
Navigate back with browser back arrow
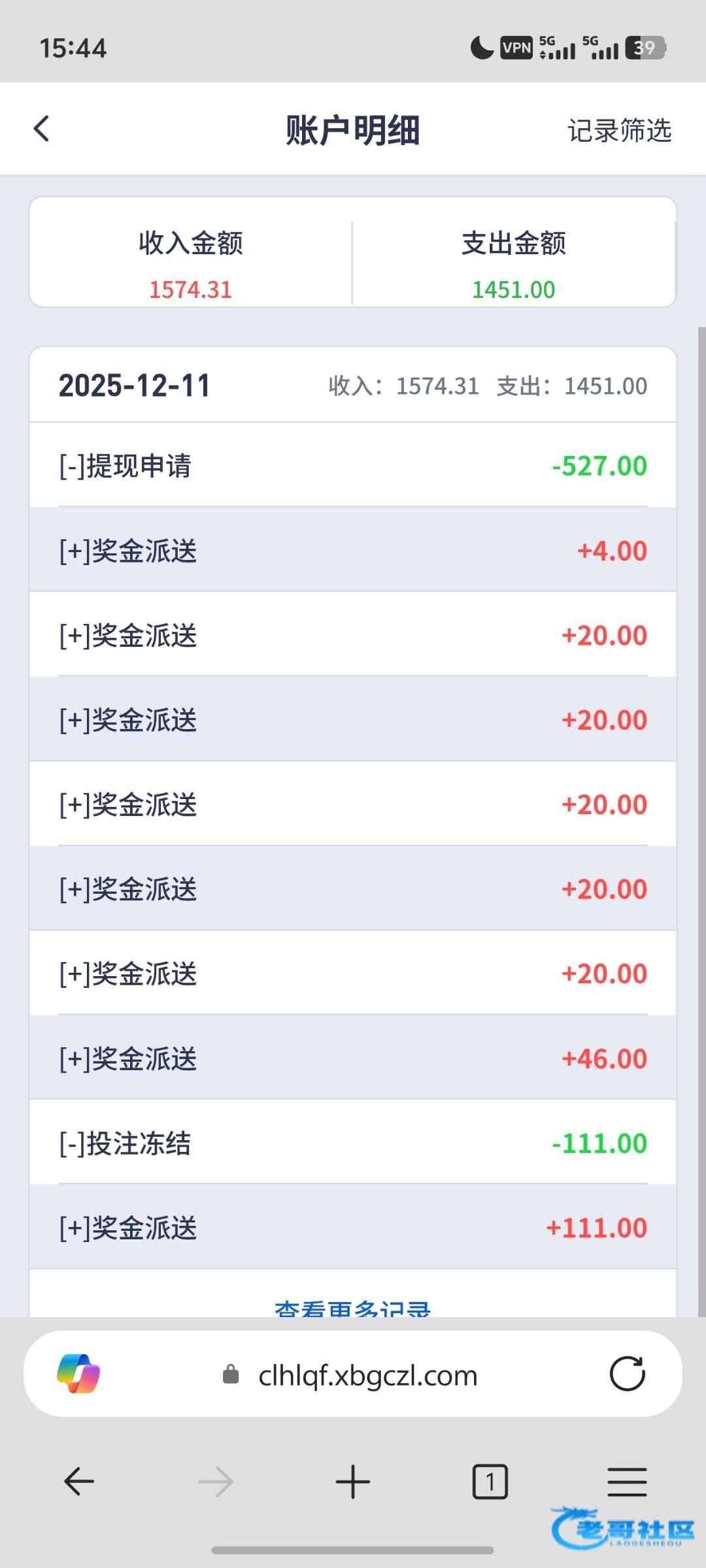[79, 1481]
